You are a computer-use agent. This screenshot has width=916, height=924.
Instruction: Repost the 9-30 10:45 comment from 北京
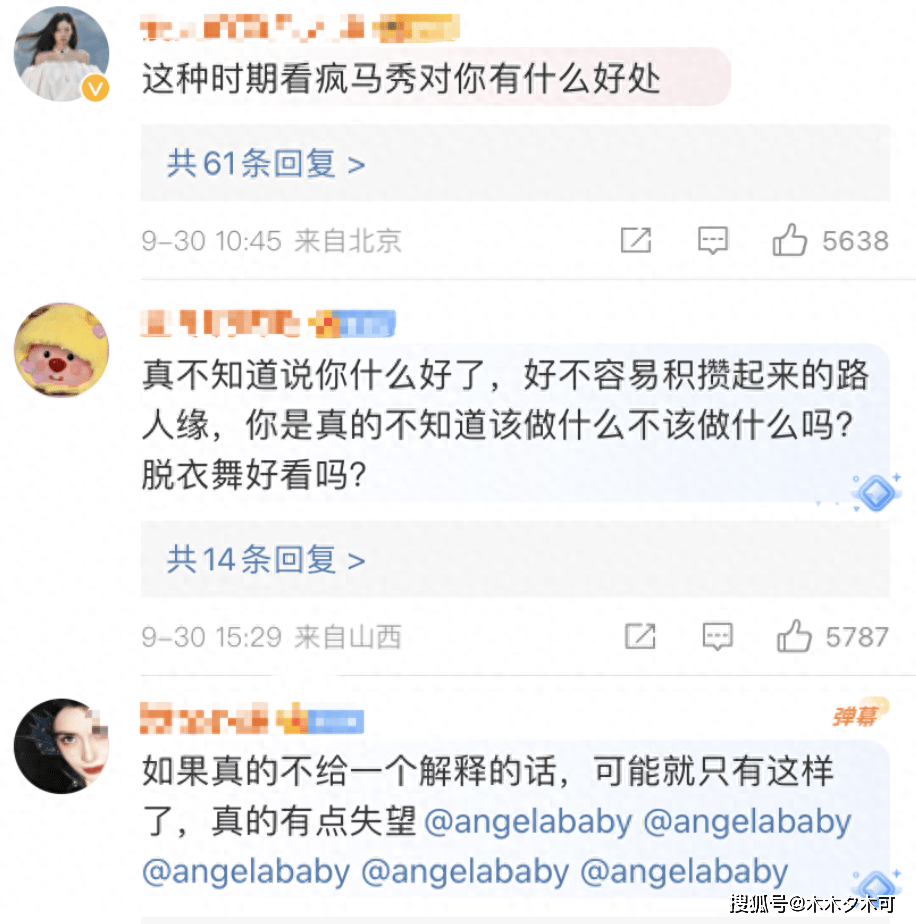(636, 240)
